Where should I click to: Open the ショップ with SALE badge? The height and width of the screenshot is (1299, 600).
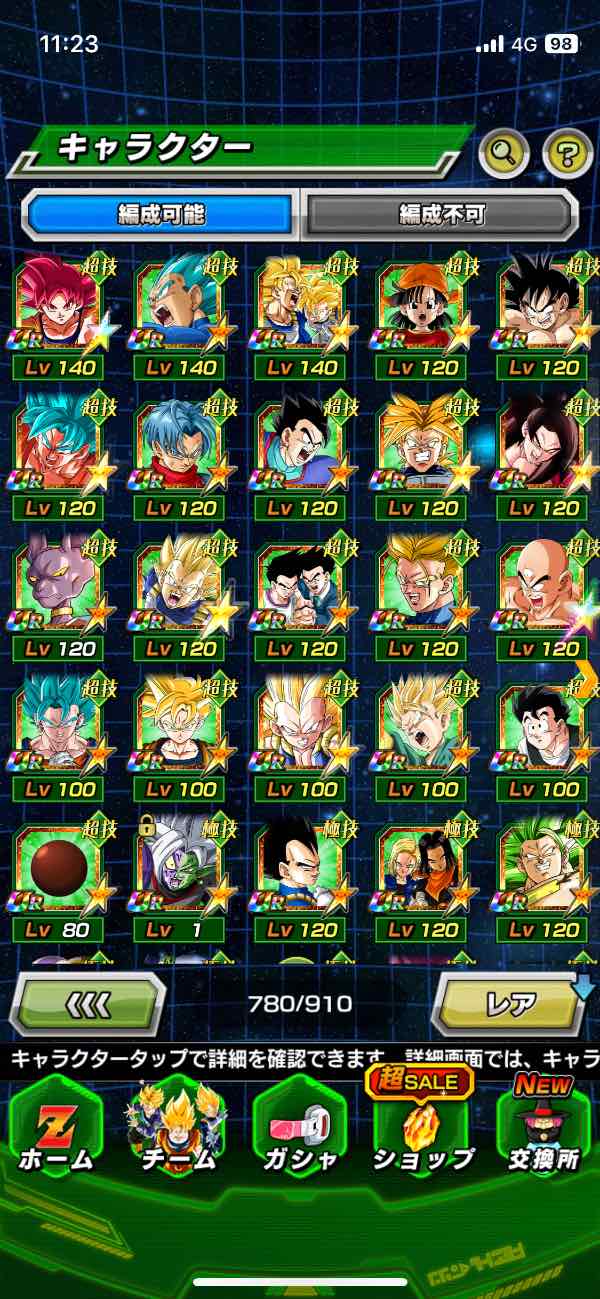point(422,1128)
